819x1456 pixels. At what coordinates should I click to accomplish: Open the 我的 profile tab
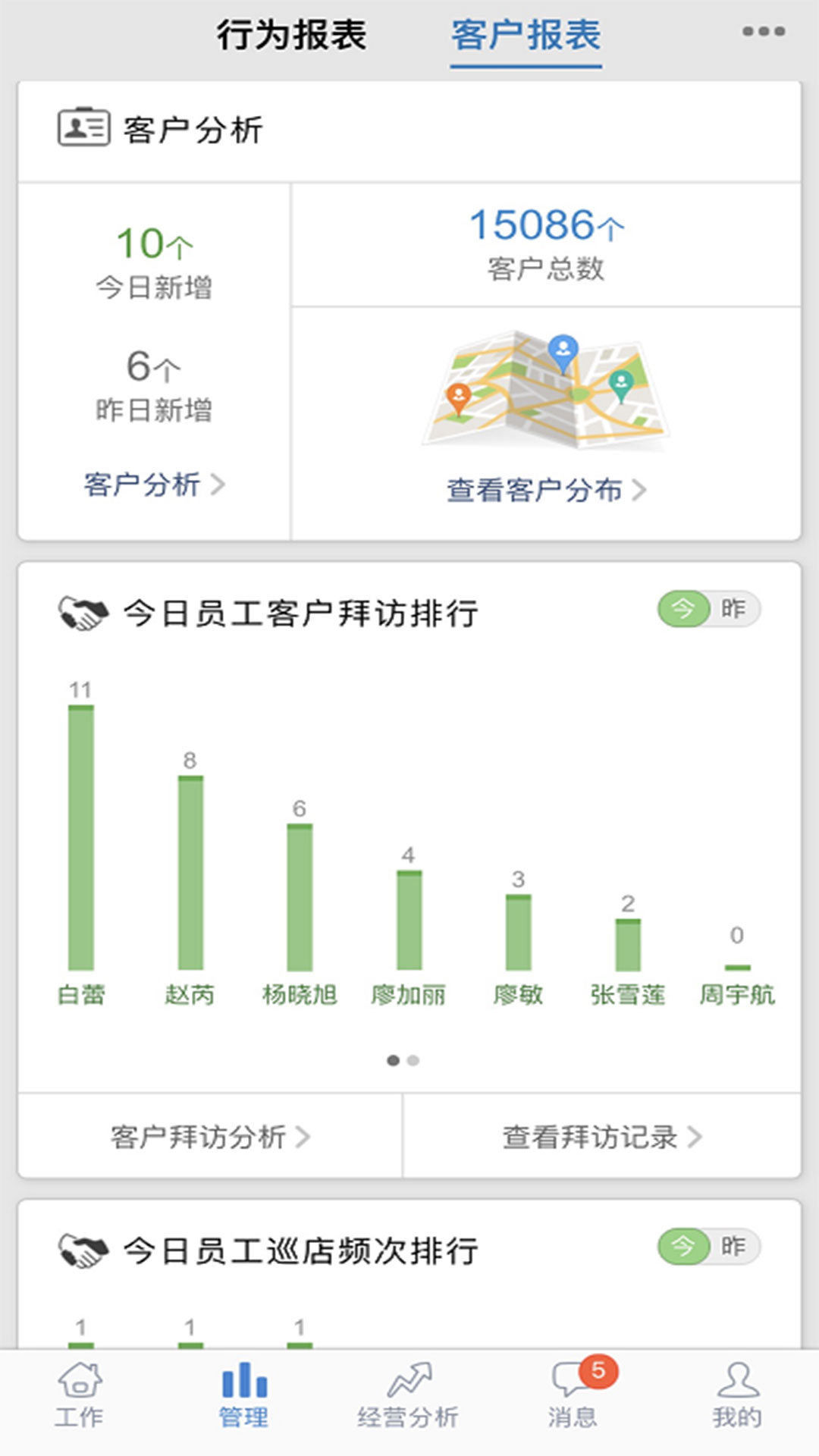pos(737,1396)
